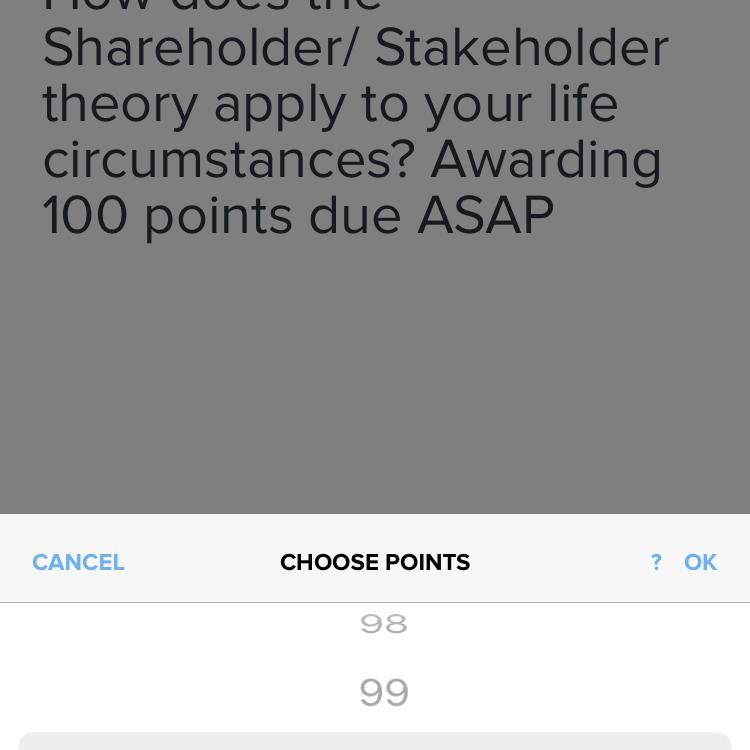Open the question mark help
The width and height of the screenshot is (750, 750).
656,562
